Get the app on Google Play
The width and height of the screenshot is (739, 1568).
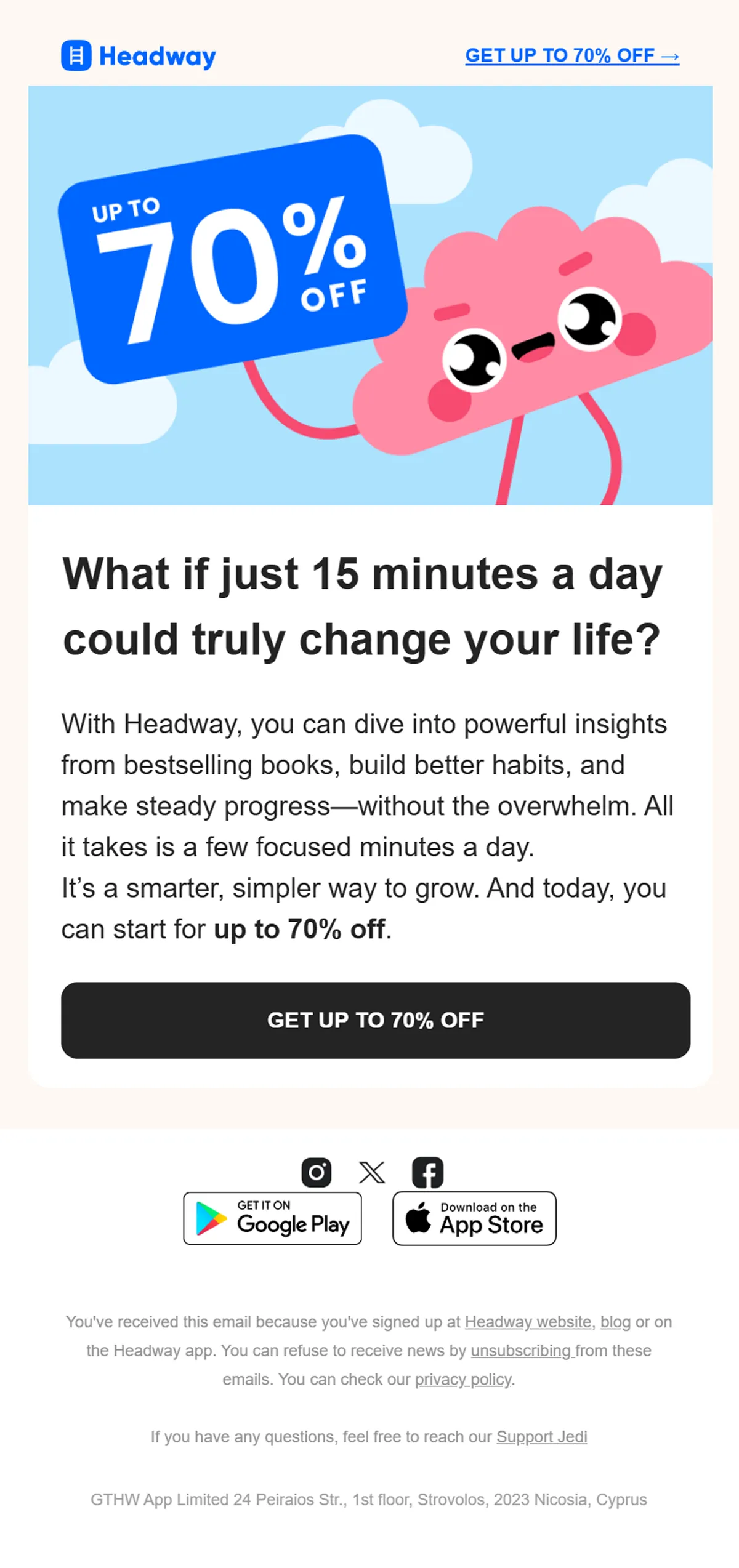(x=272, y=1218)
